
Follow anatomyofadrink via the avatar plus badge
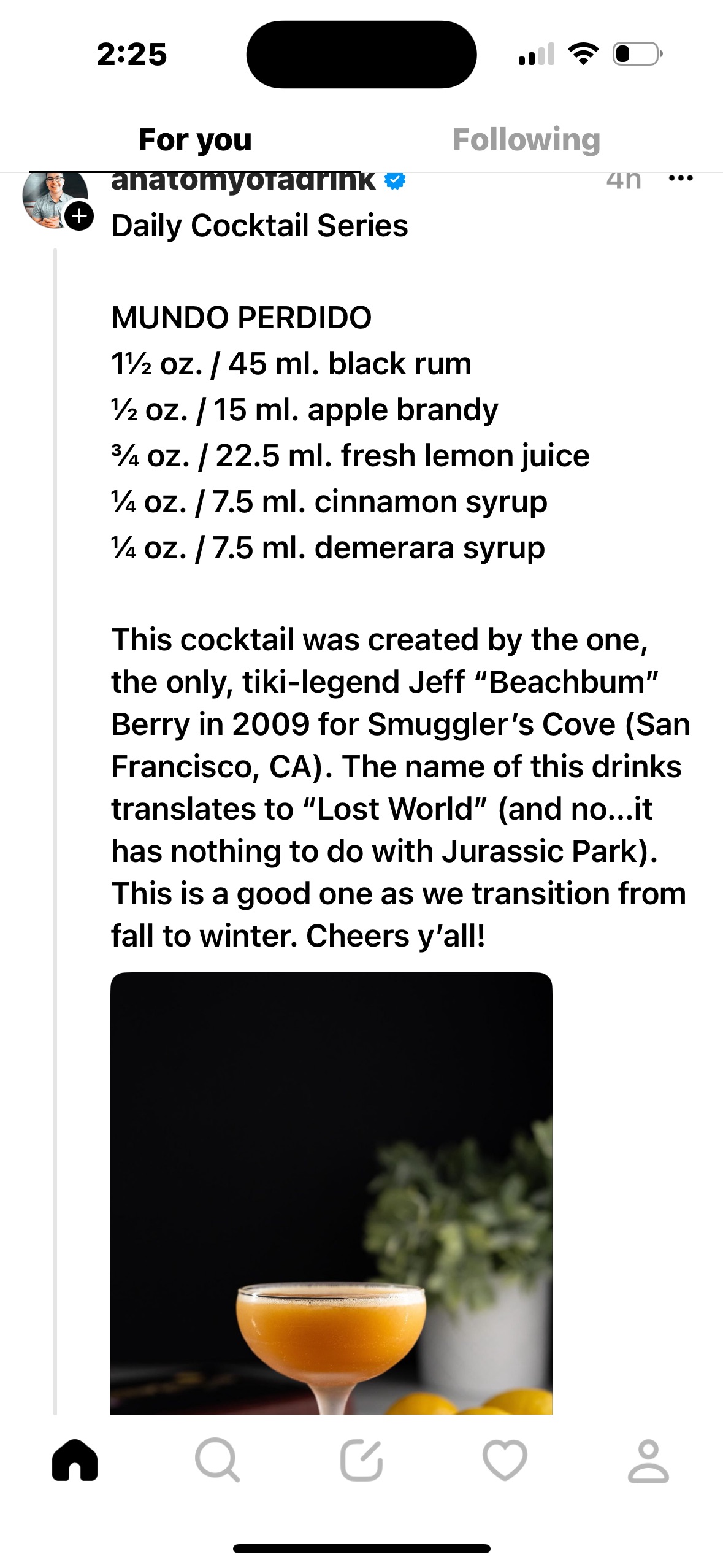tap(80, 216)
